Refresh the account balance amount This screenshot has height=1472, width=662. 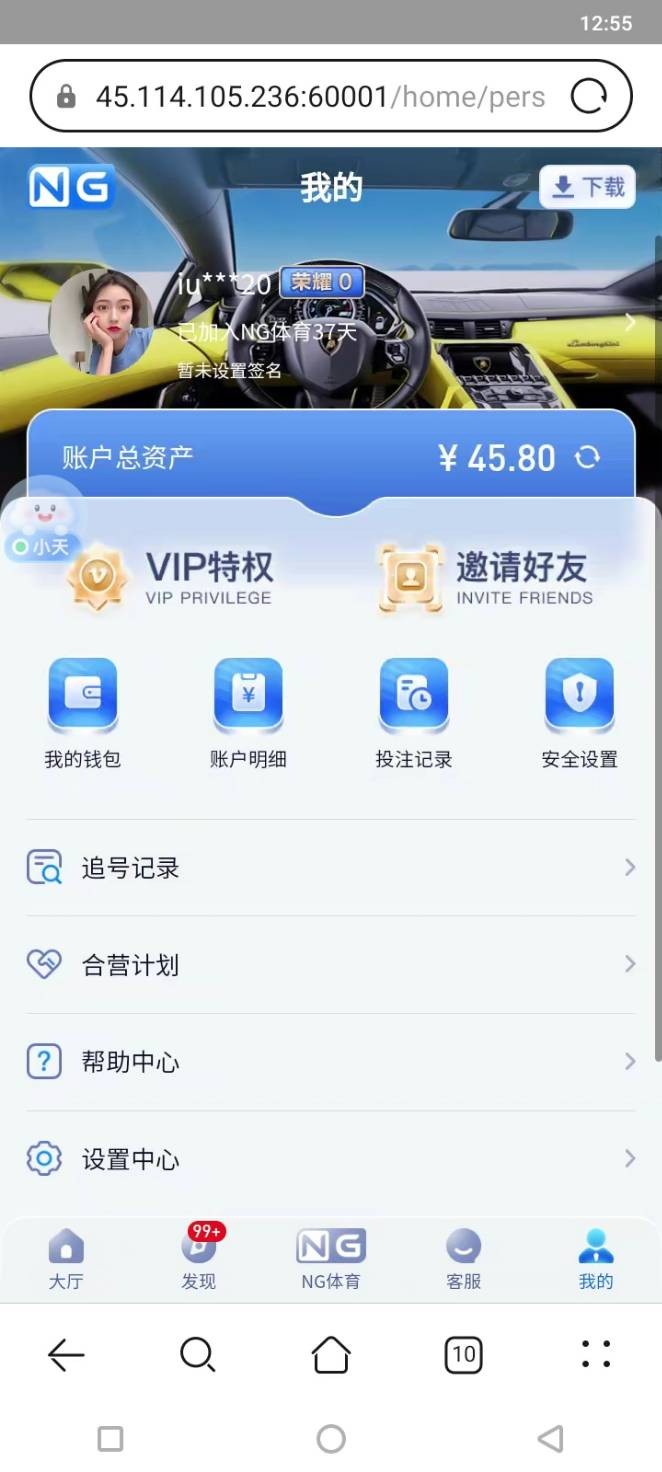[587, 457]
